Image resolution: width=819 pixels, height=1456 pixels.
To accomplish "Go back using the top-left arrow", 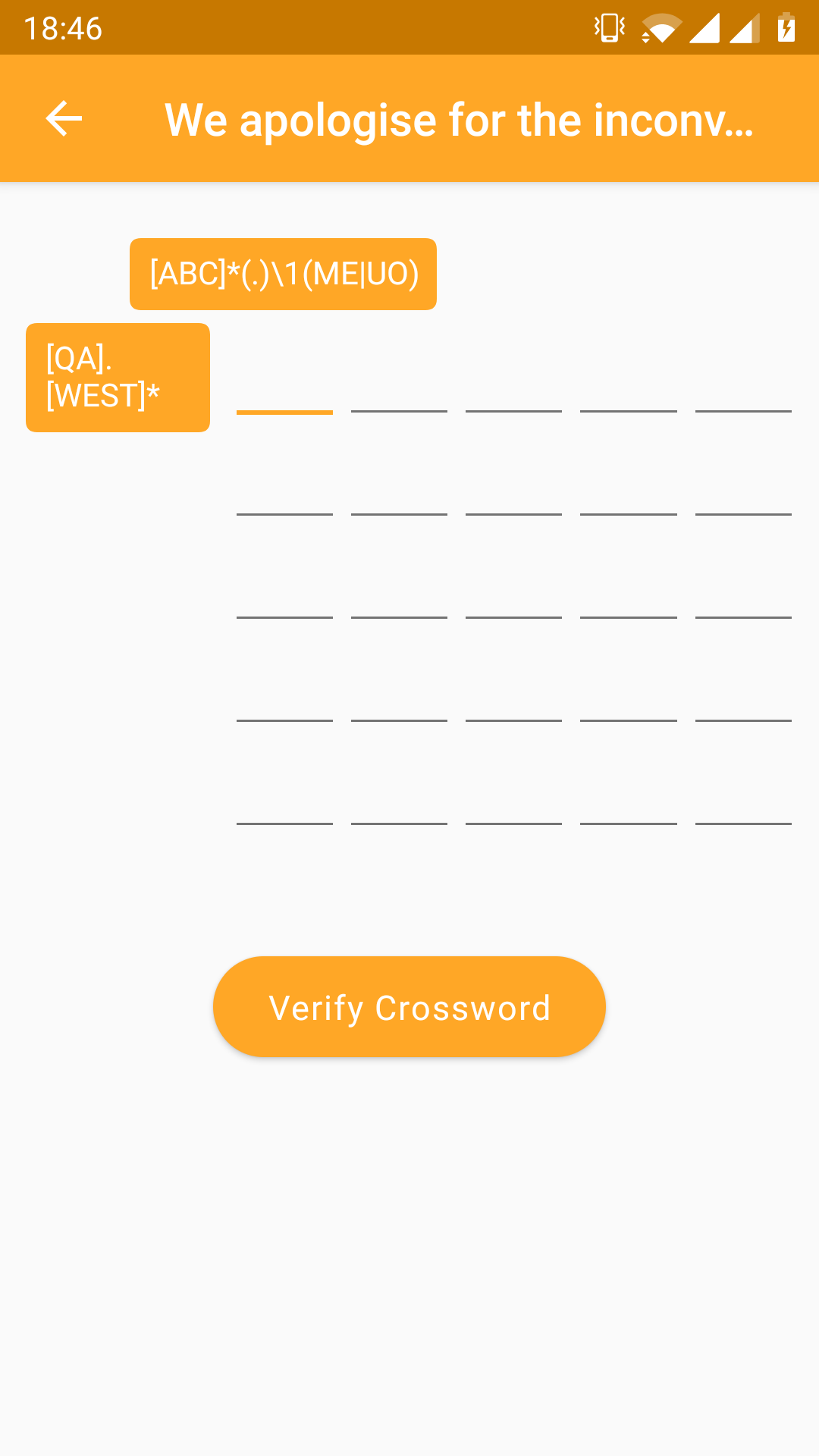I will tap(64, 119).
